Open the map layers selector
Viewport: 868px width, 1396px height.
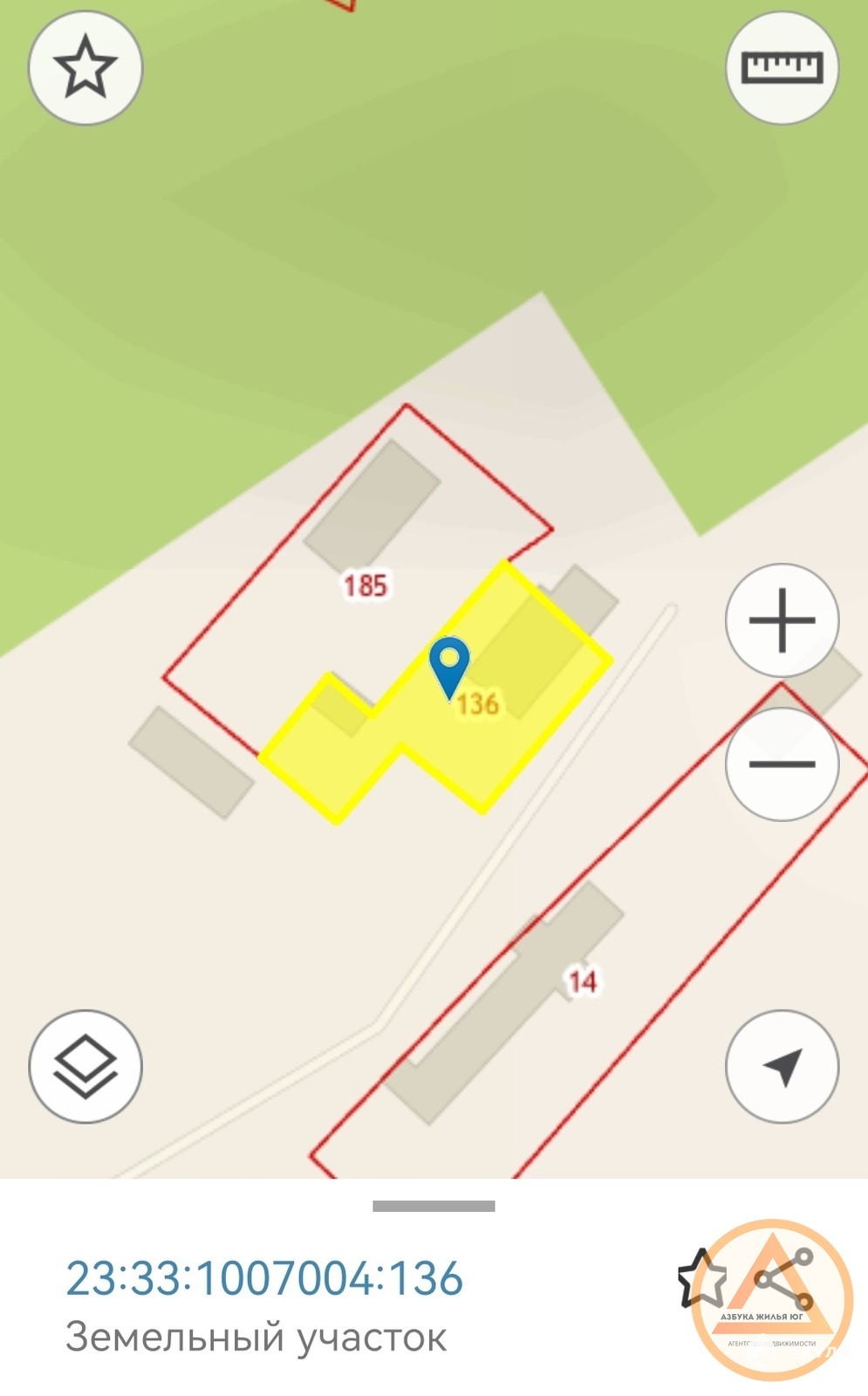click(85, 1066)
